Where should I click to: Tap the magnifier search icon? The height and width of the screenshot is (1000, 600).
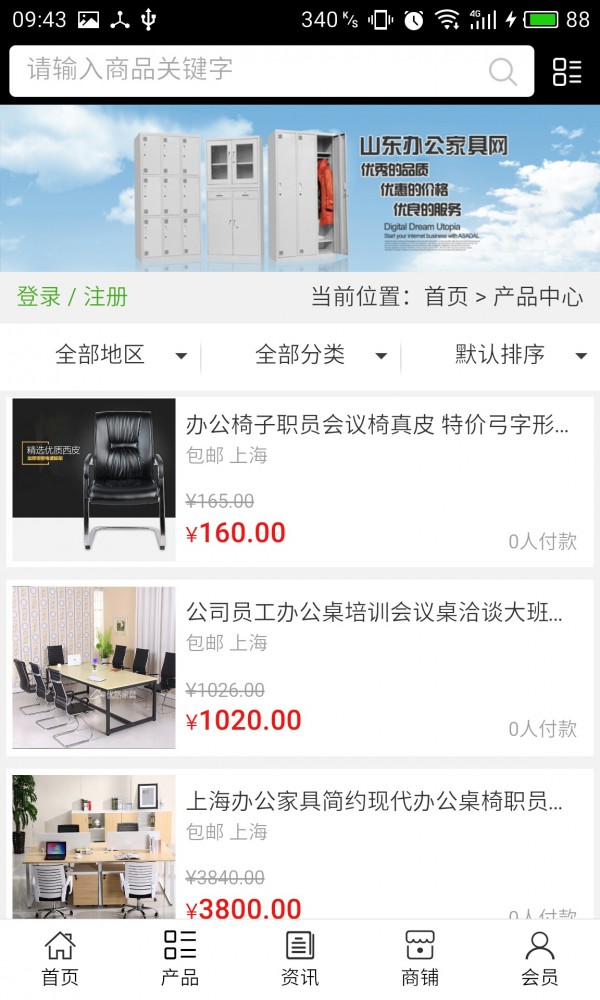tap(502, 71)
